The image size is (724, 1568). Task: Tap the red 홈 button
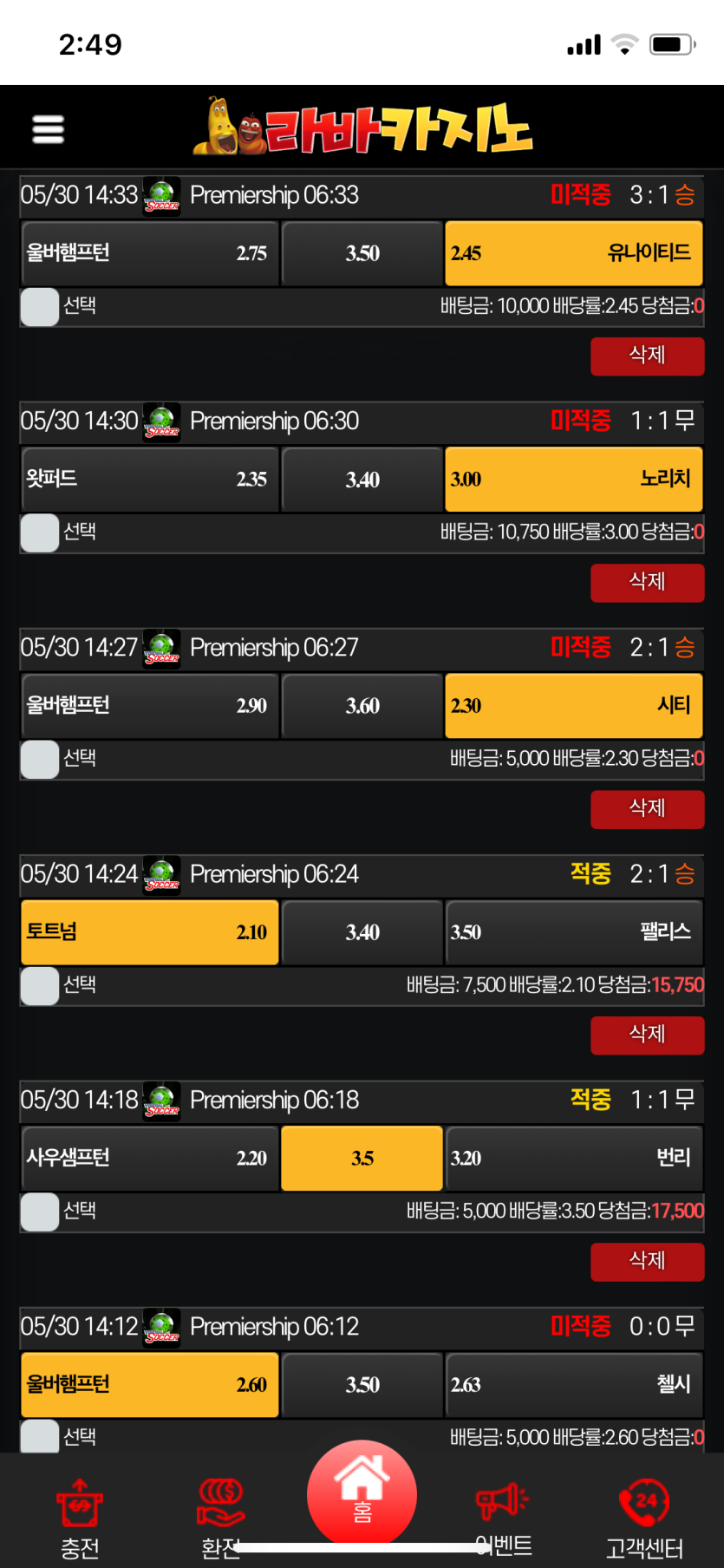(362, 1495)
